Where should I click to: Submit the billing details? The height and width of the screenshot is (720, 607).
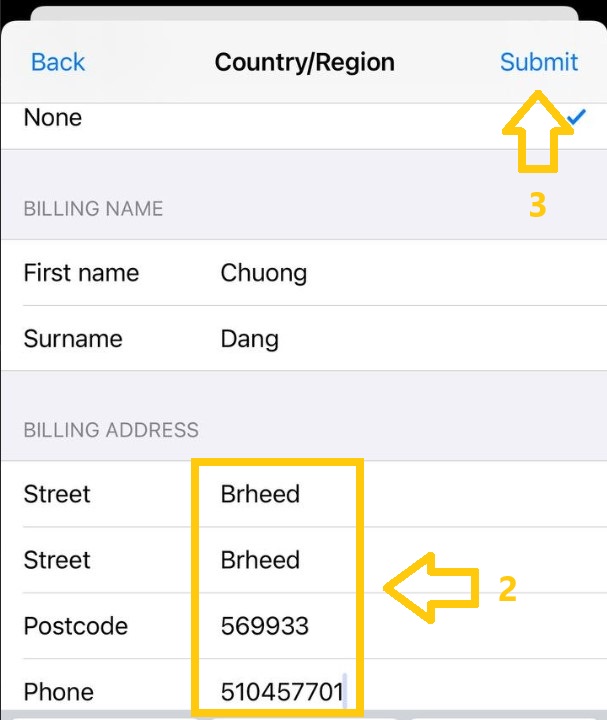pyautogui.click(x=538, y=62)
